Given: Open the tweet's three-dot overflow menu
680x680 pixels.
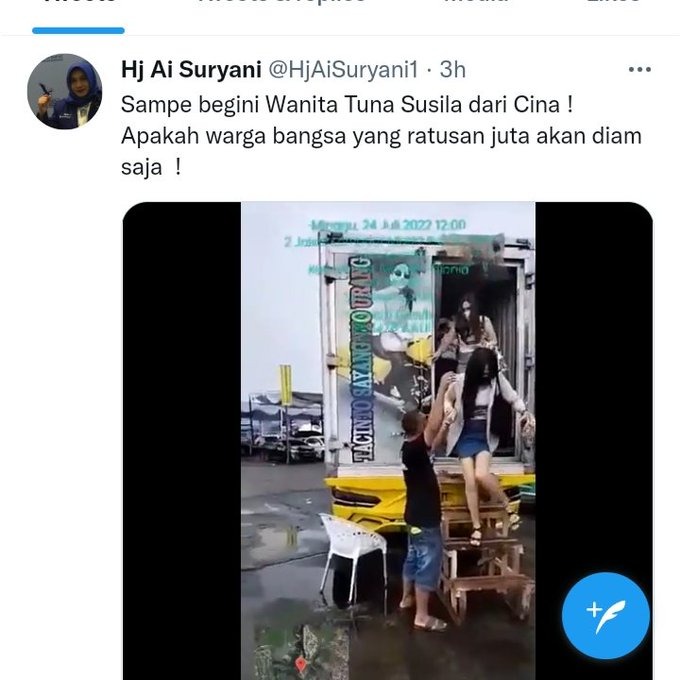Looking at the screenshot, I should (x=639, y=70).
